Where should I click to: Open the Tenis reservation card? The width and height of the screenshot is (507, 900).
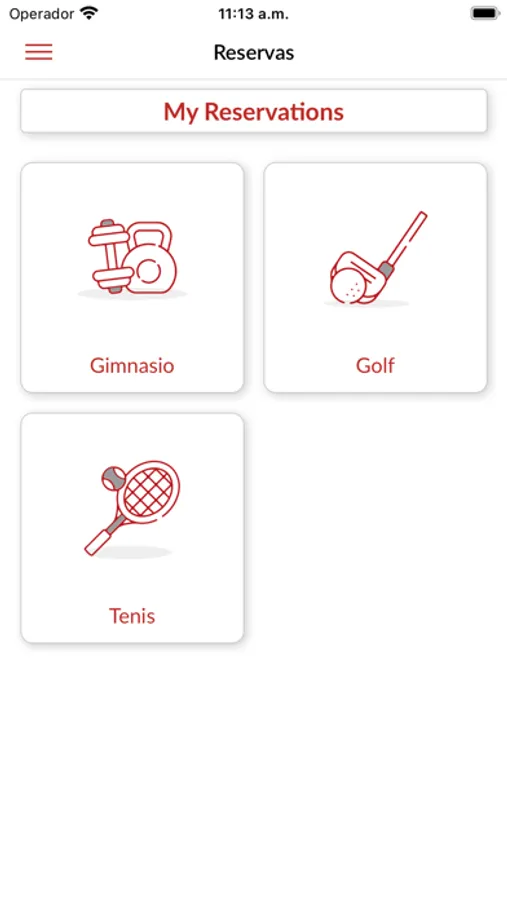click(x=132, y=528)
